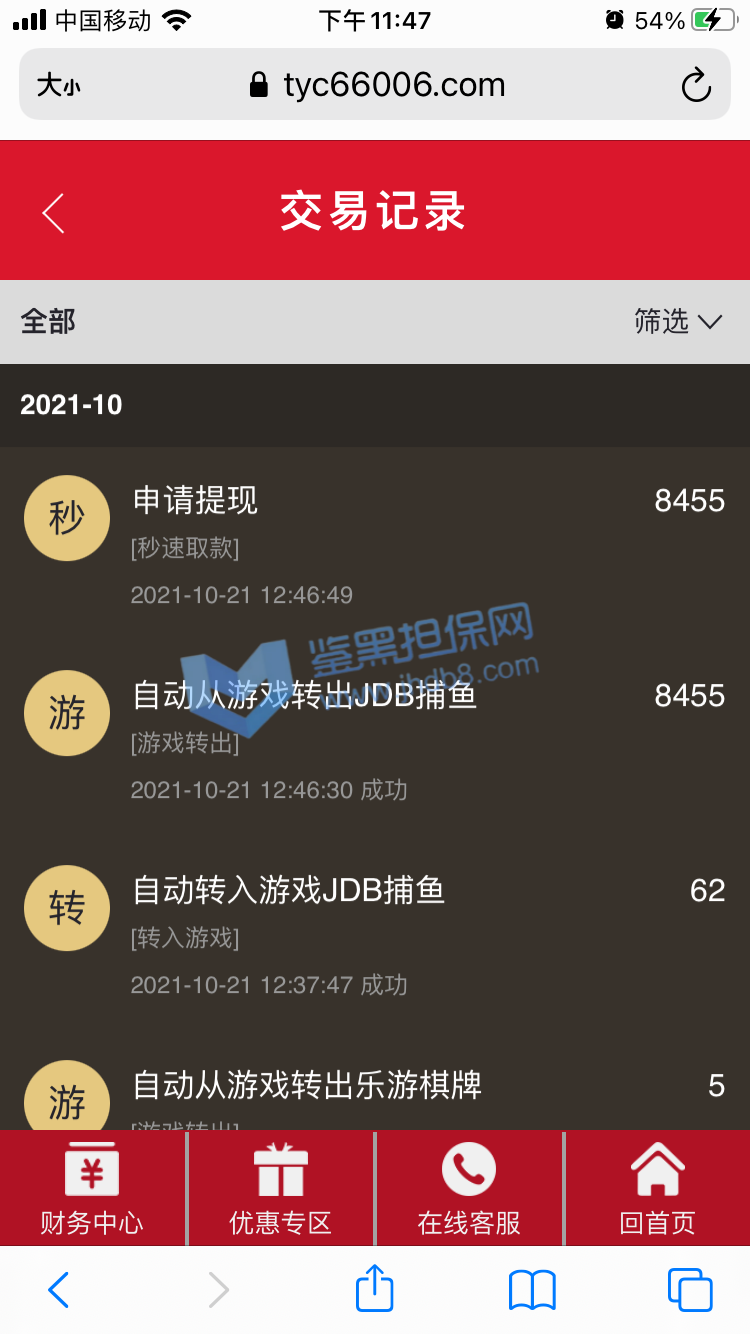Expand the 筛选 filter dropdown
This screenshot has width=750, height=1334.
tap(677, 322)
